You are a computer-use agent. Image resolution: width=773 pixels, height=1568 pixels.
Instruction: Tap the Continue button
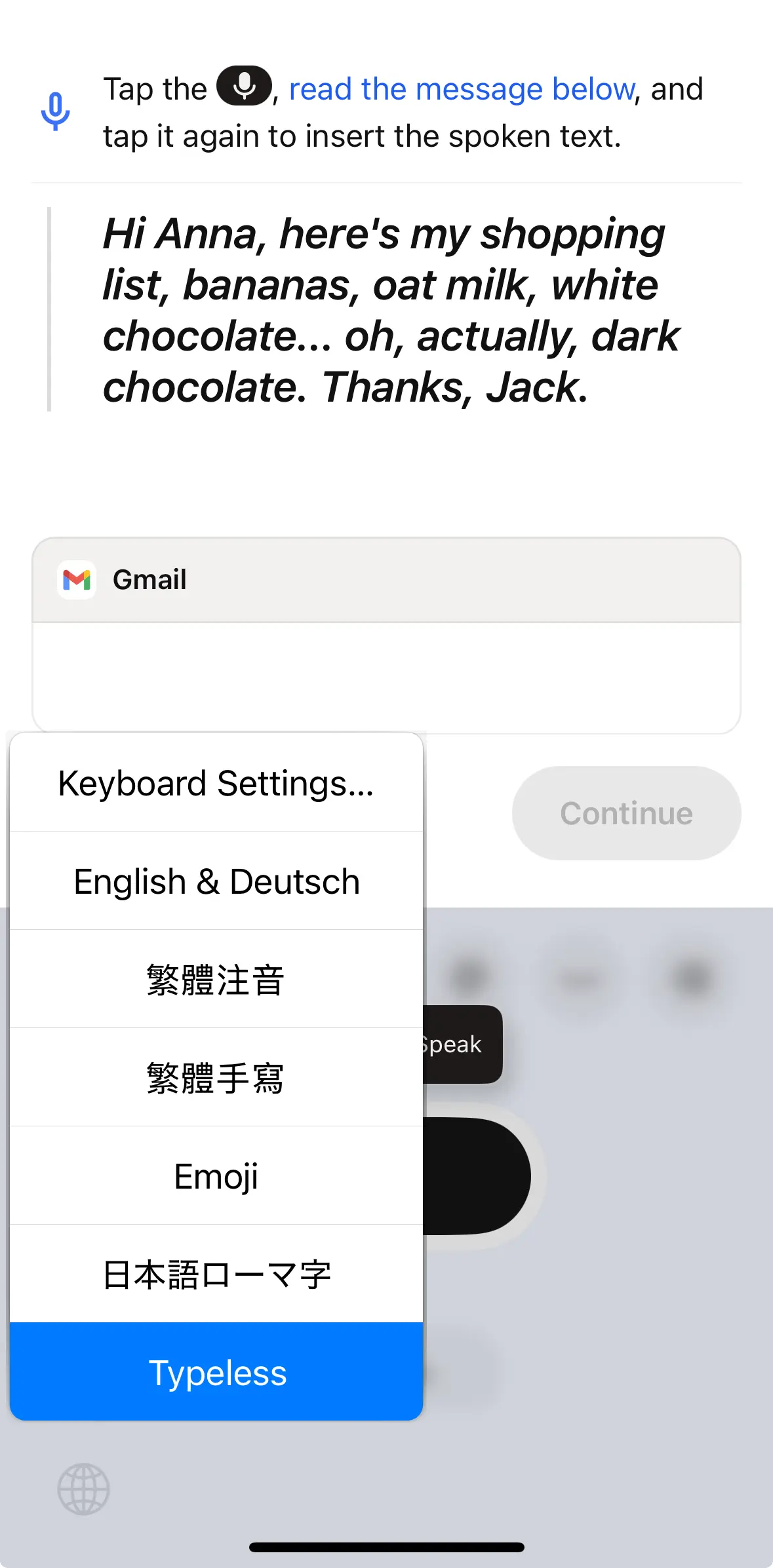(x=626, y=813)
